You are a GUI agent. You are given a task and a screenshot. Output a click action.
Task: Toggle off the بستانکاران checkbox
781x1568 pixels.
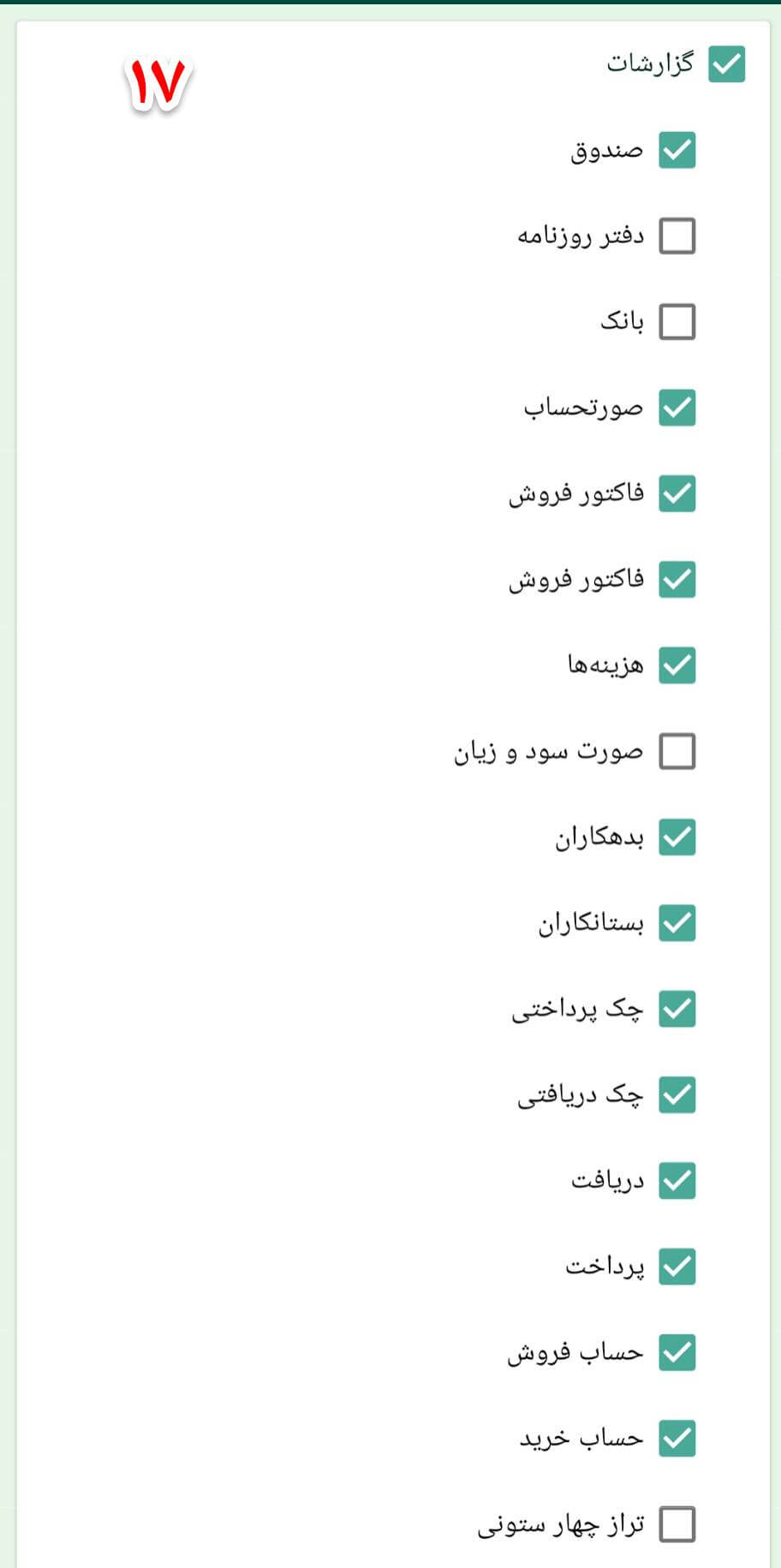click(x=677, y=923)
